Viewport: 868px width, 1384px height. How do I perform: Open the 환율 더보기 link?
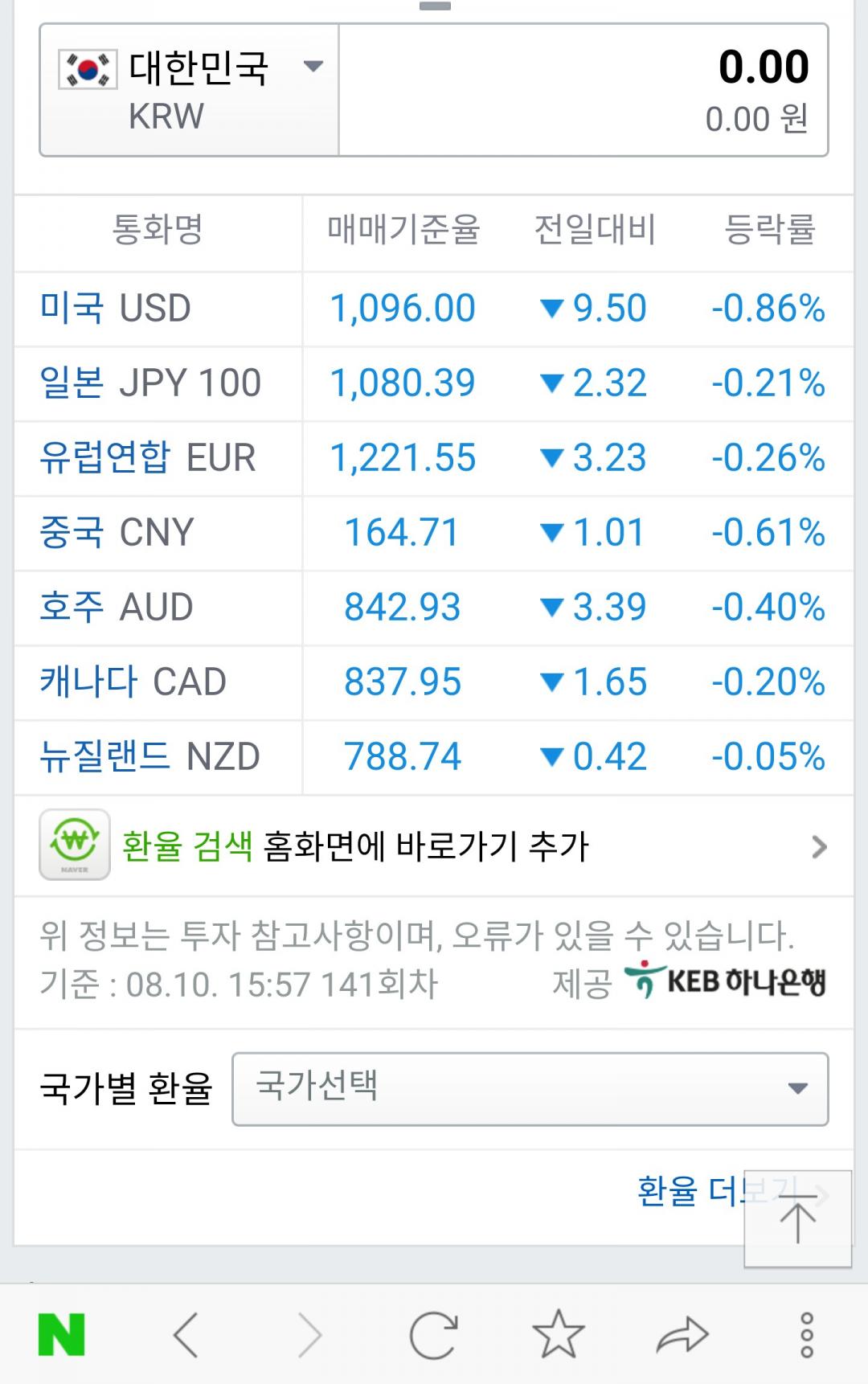click(x=690, y=1192)
